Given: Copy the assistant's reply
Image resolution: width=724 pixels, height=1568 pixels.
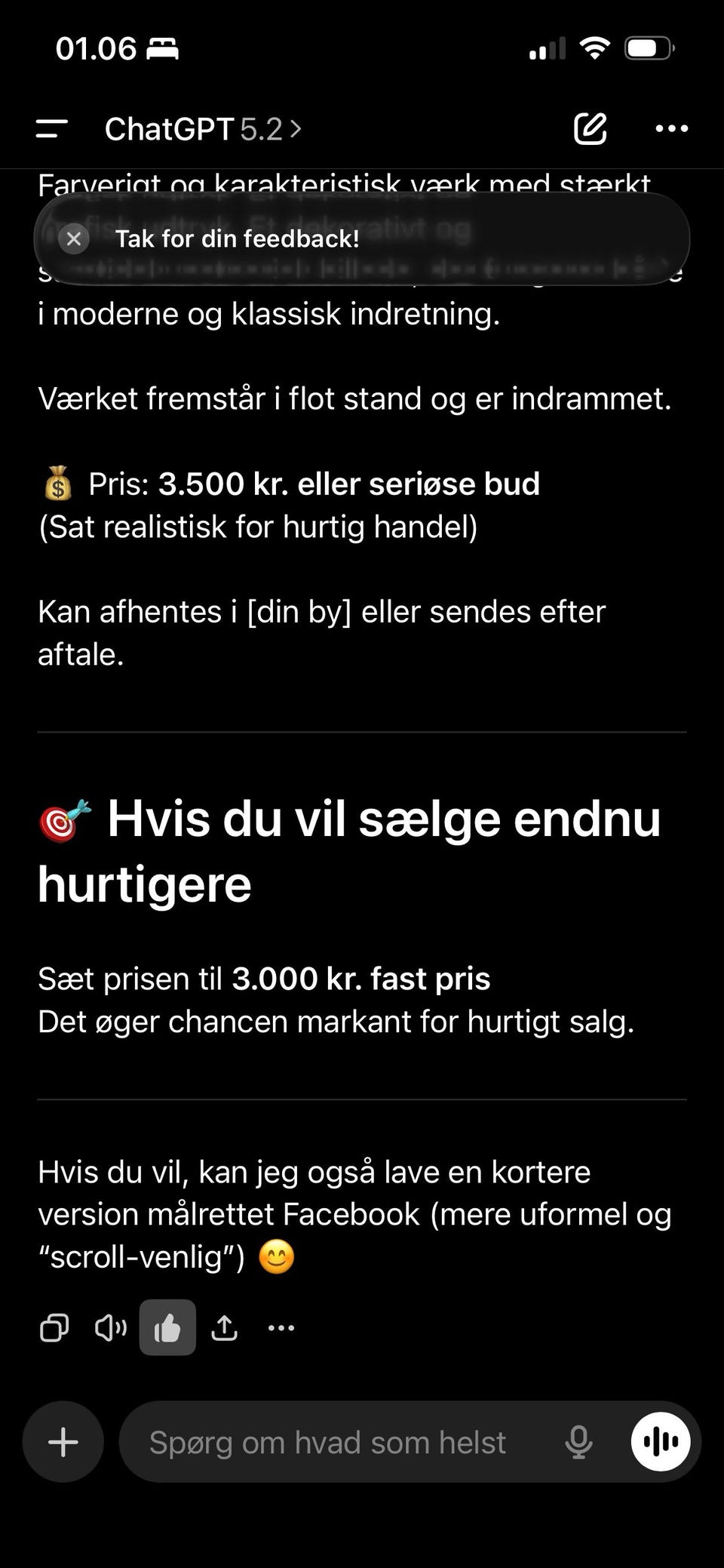Looking at the screenshot, I should coord(54,1327).
